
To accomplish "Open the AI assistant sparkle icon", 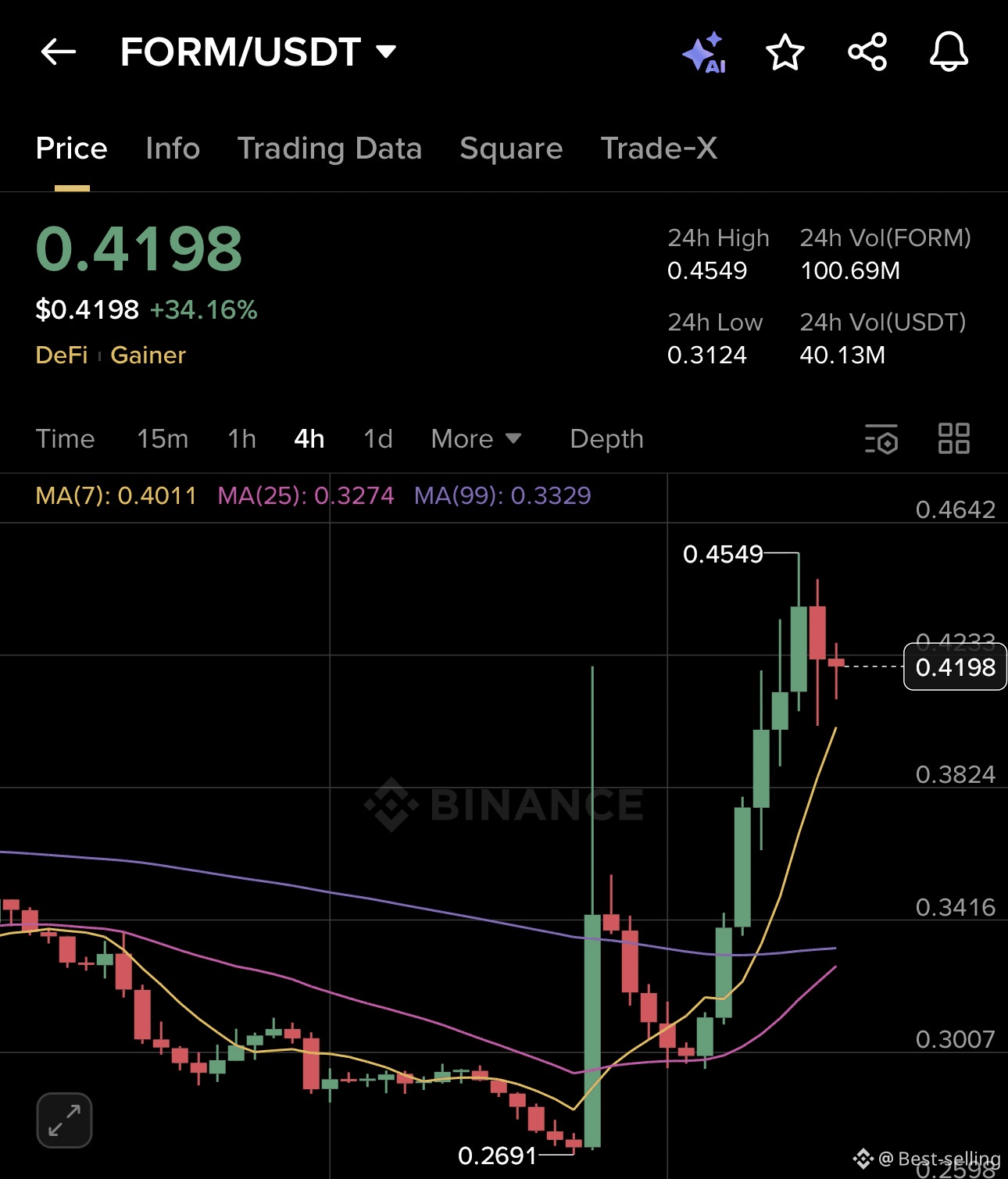I will (x=704, y=52).
